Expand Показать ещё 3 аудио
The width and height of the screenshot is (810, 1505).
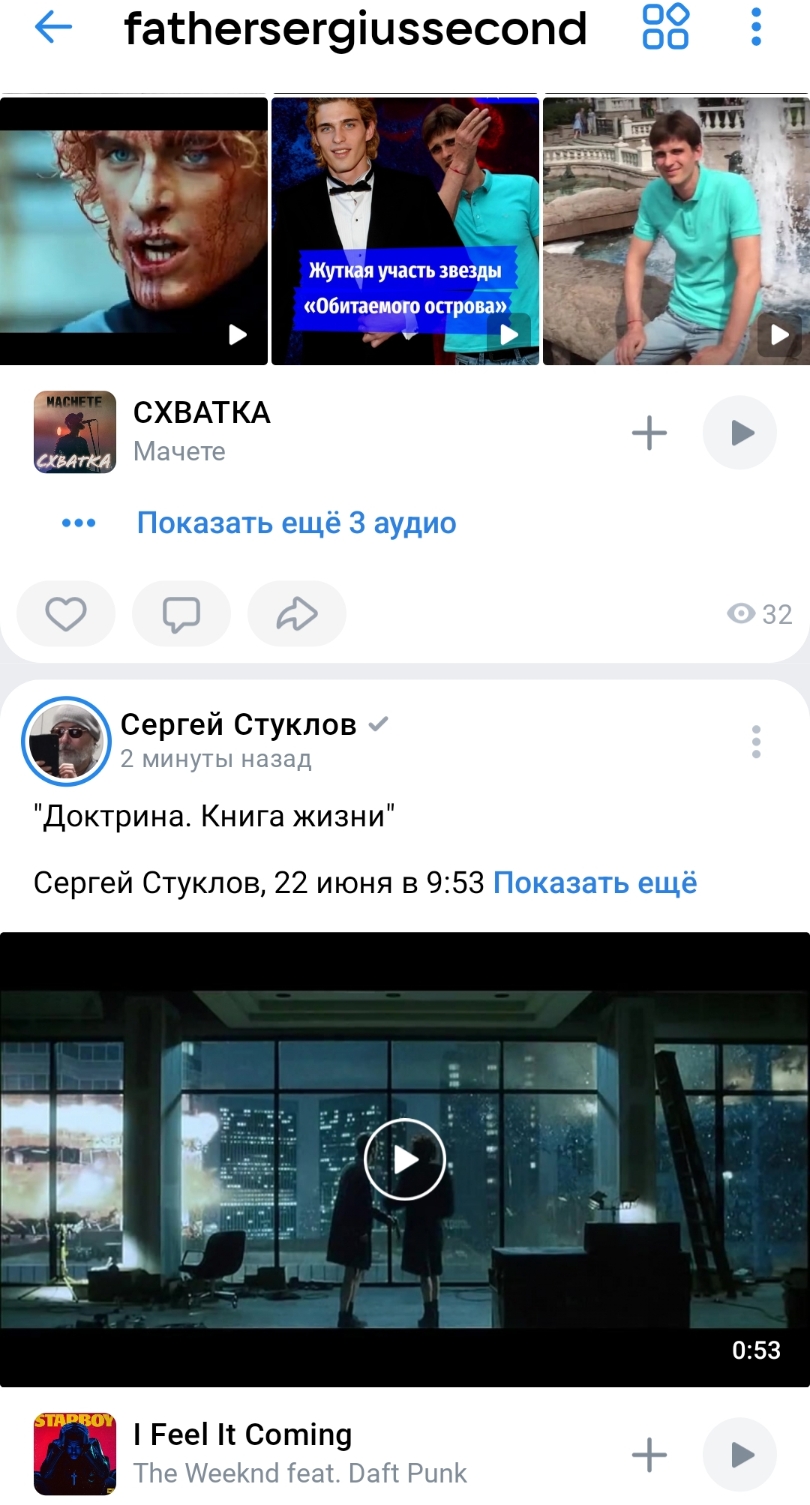pyautogui.click(x=296, y=523)
